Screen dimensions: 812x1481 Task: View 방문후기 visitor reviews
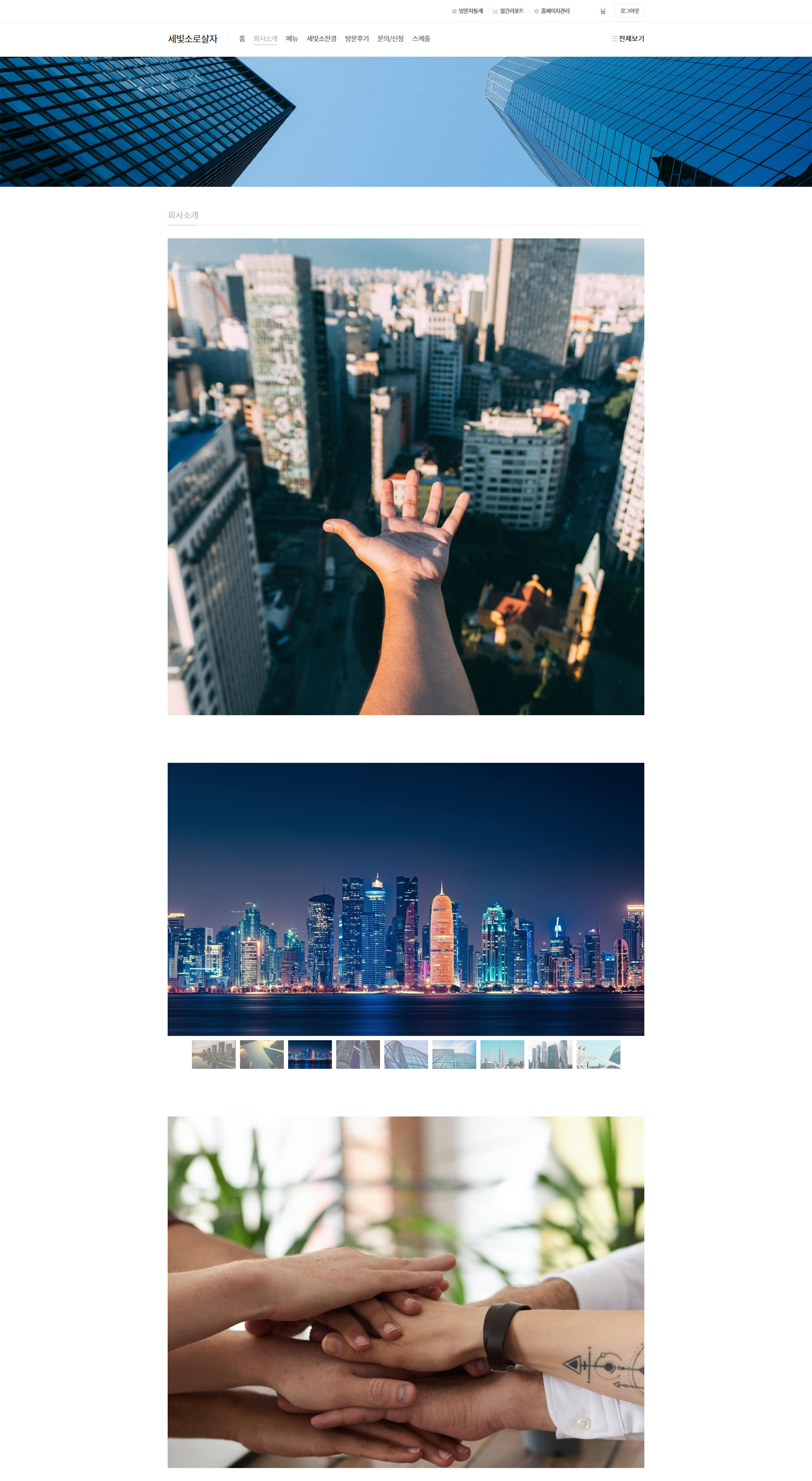click(357, 39)
